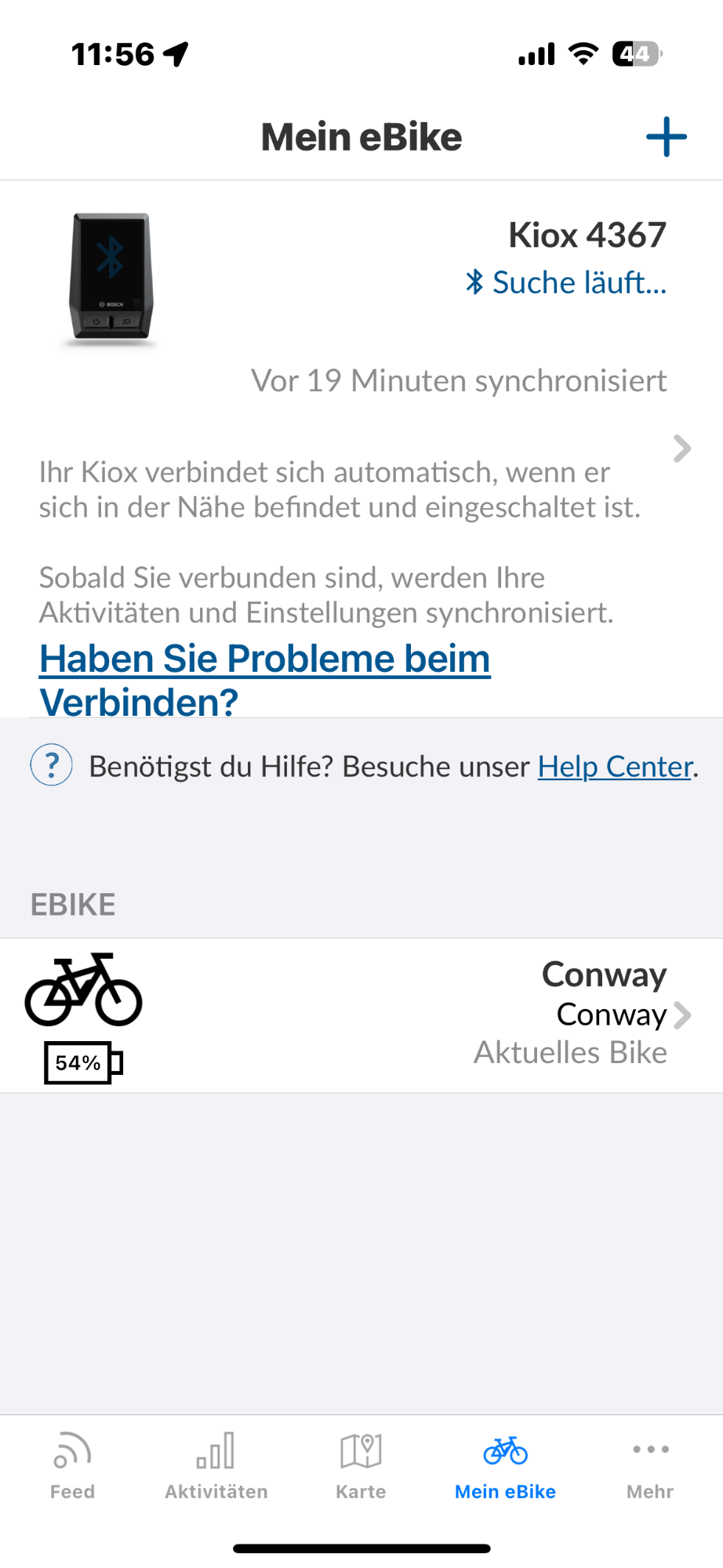
Task: Open 'Haben Sie Probleme beim Verbinden?' link
Action: [265, 679]
